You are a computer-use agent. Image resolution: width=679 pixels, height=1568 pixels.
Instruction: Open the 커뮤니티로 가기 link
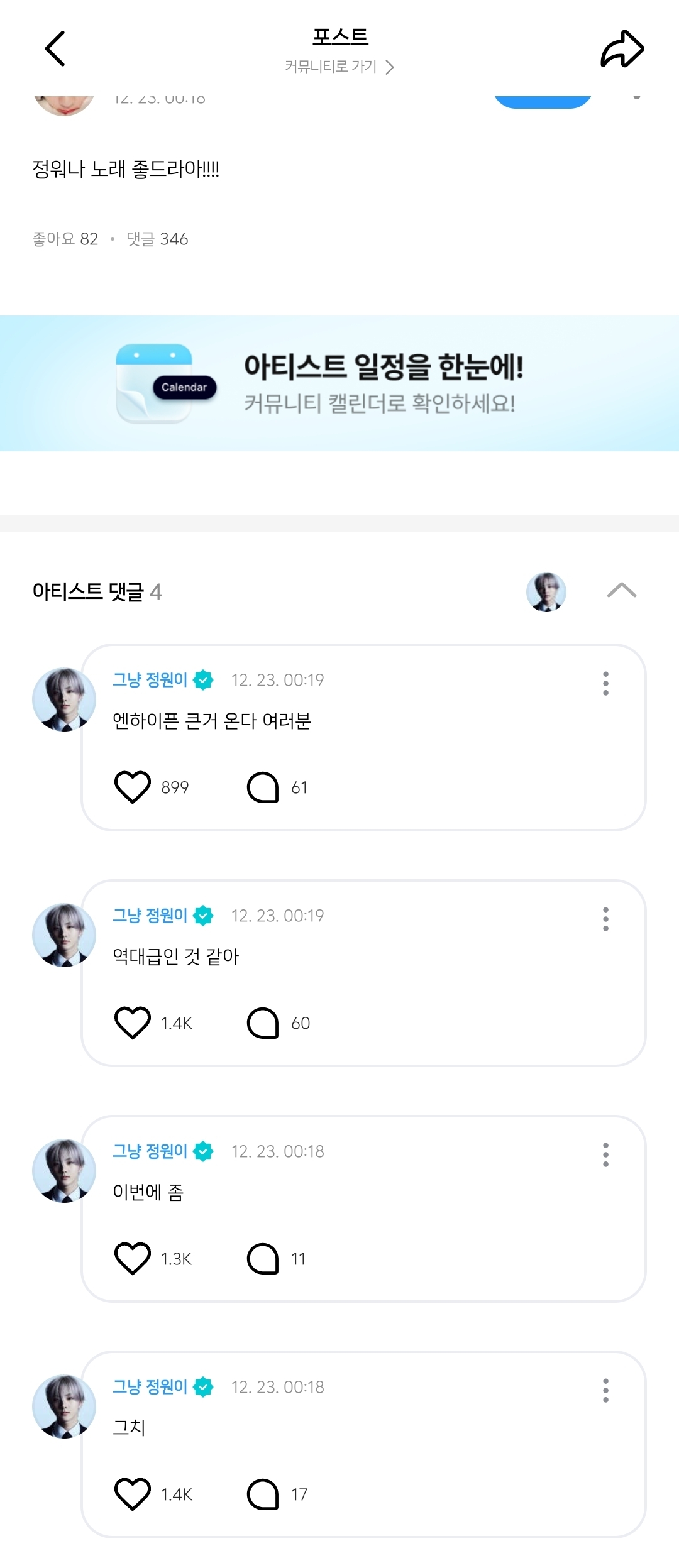point(339,67)
